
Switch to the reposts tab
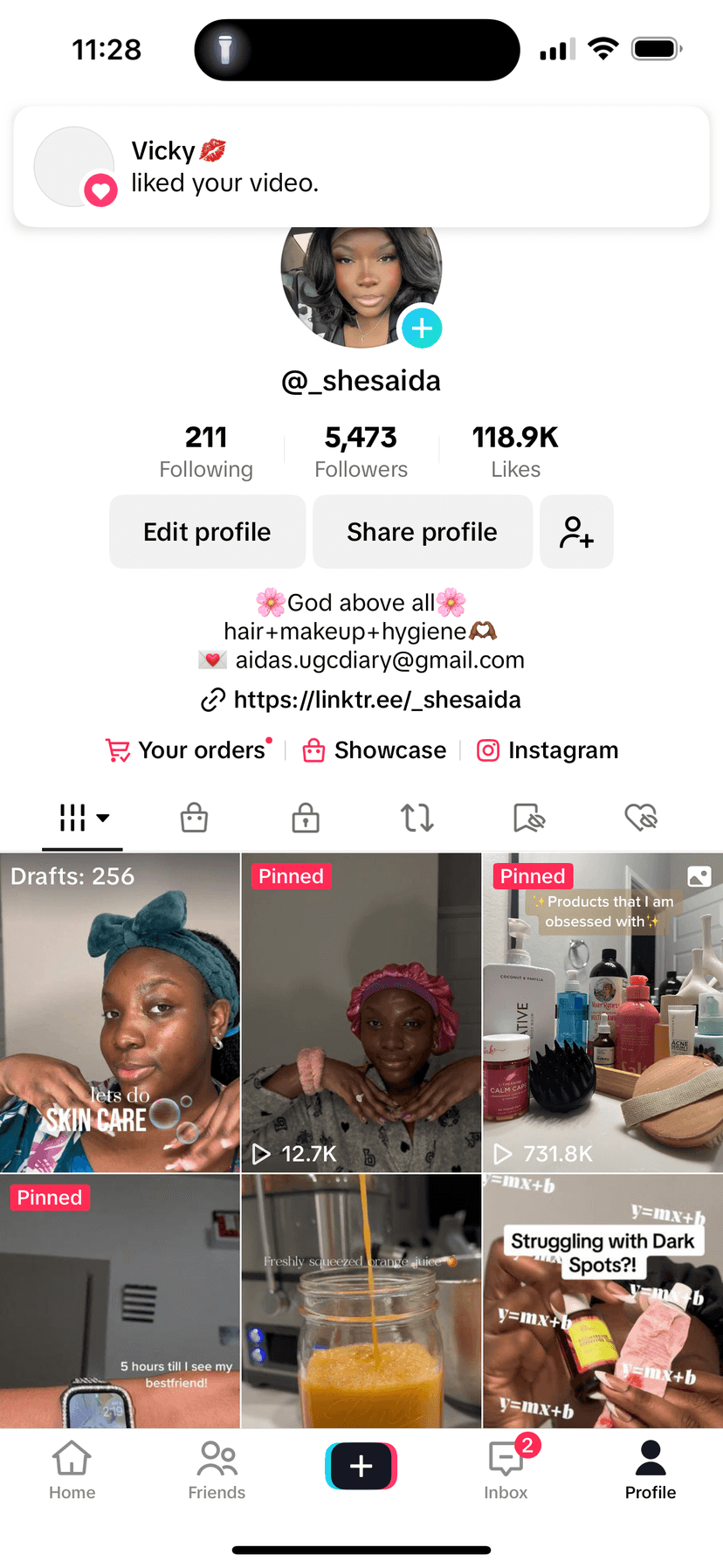(x=417, y=819)
